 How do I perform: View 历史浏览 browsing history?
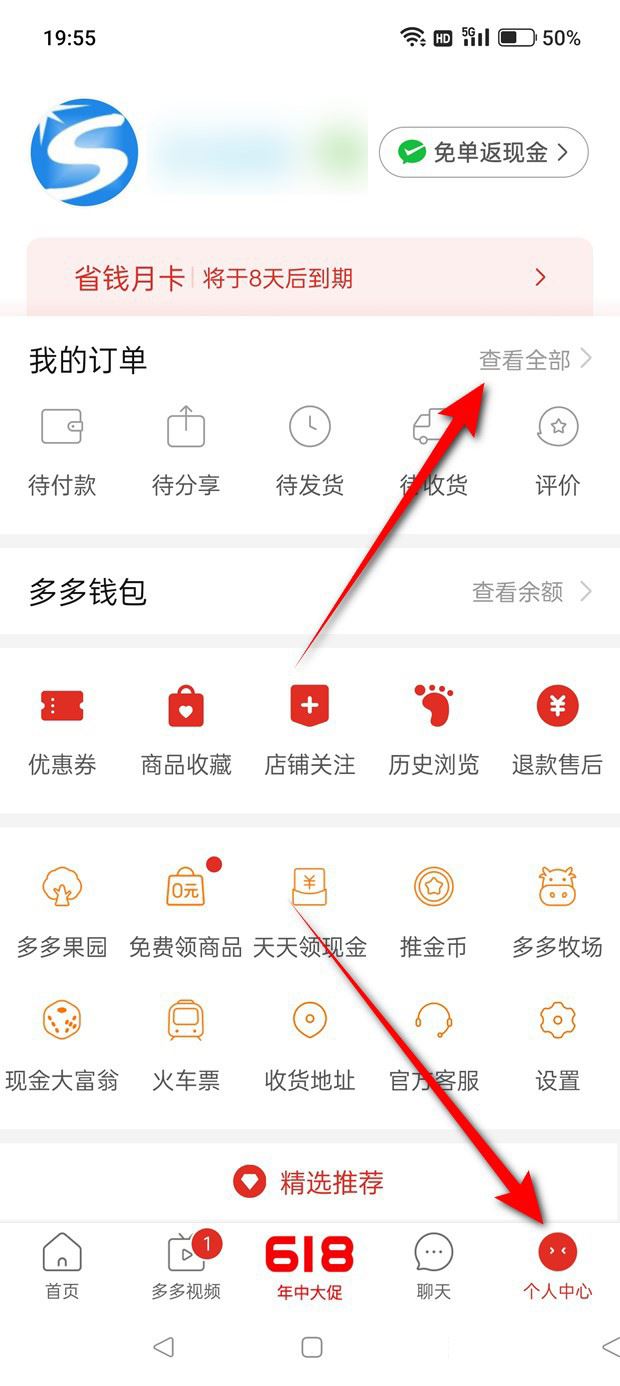[x=434, y=732]
